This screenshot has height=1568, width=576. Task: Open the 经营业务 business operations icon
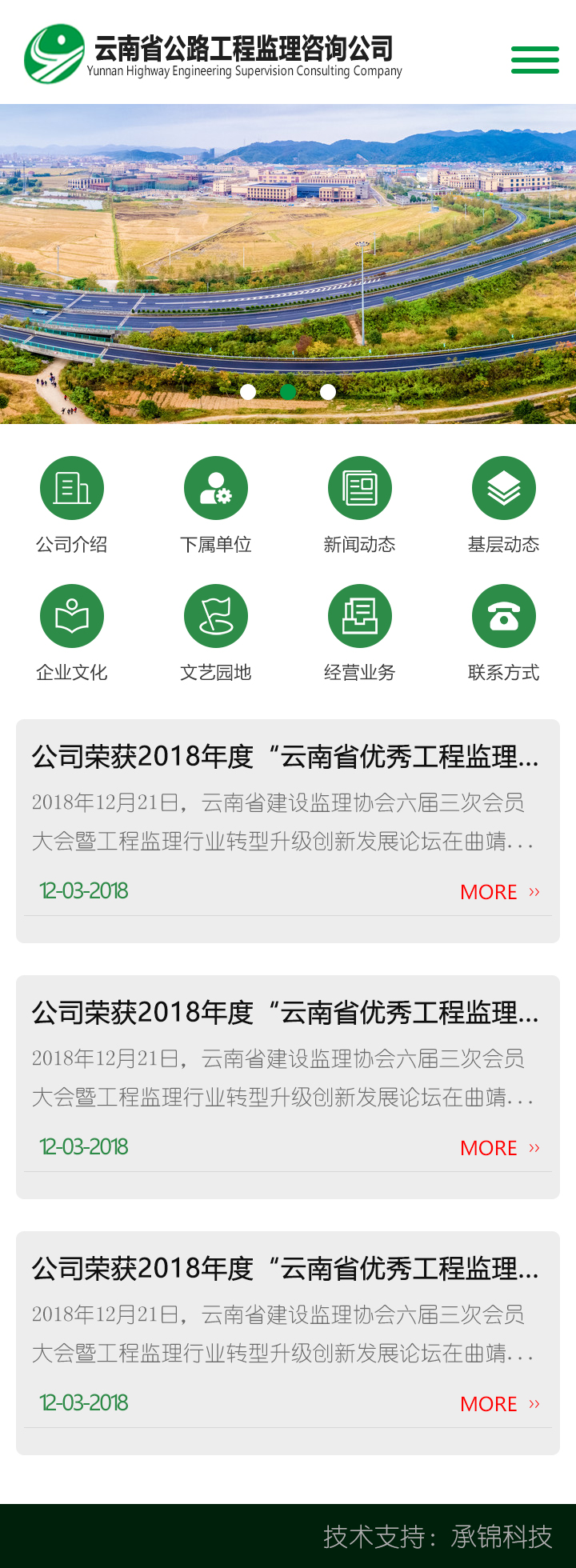click(359, 615)
